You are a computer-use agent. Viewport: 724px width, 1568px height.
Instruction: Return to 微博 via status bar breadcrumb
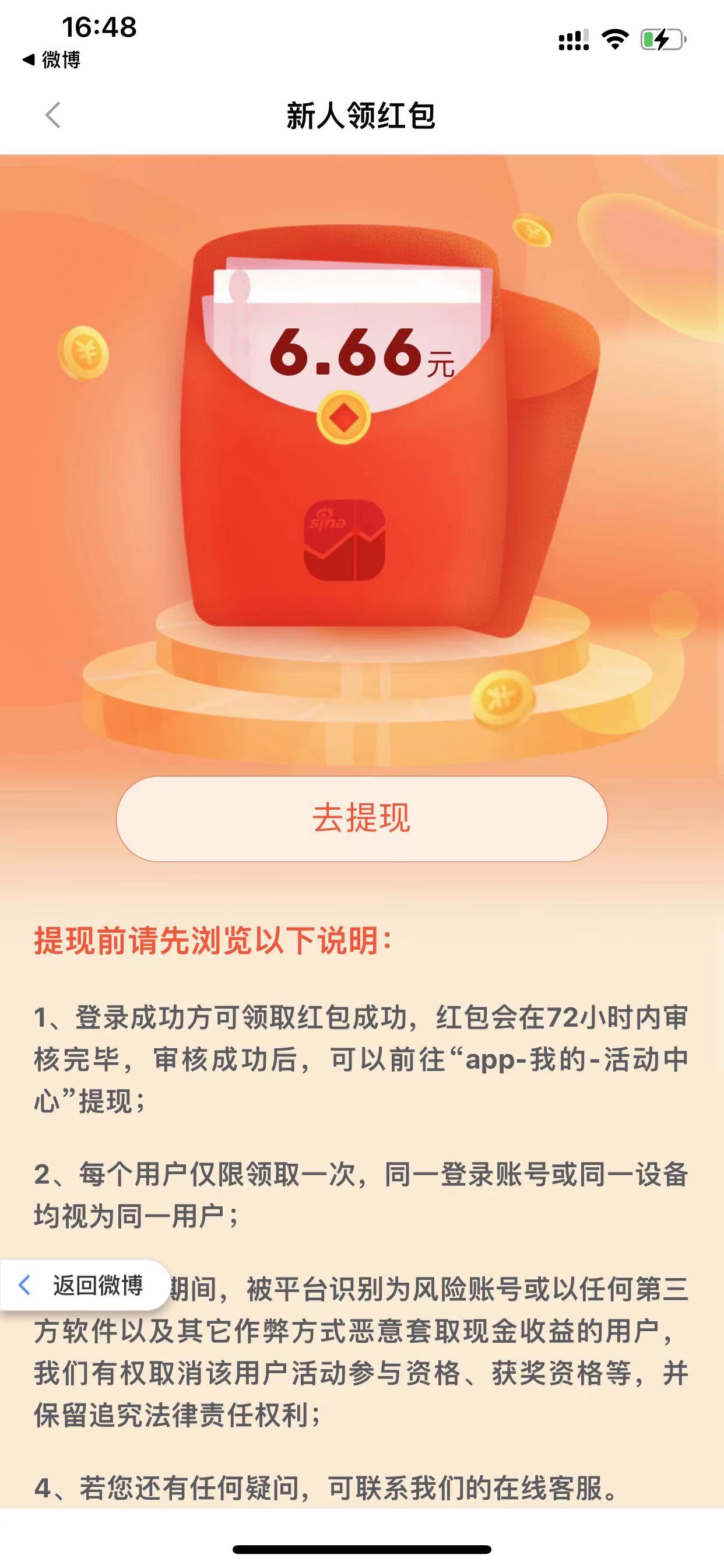(x=52, y=60)
